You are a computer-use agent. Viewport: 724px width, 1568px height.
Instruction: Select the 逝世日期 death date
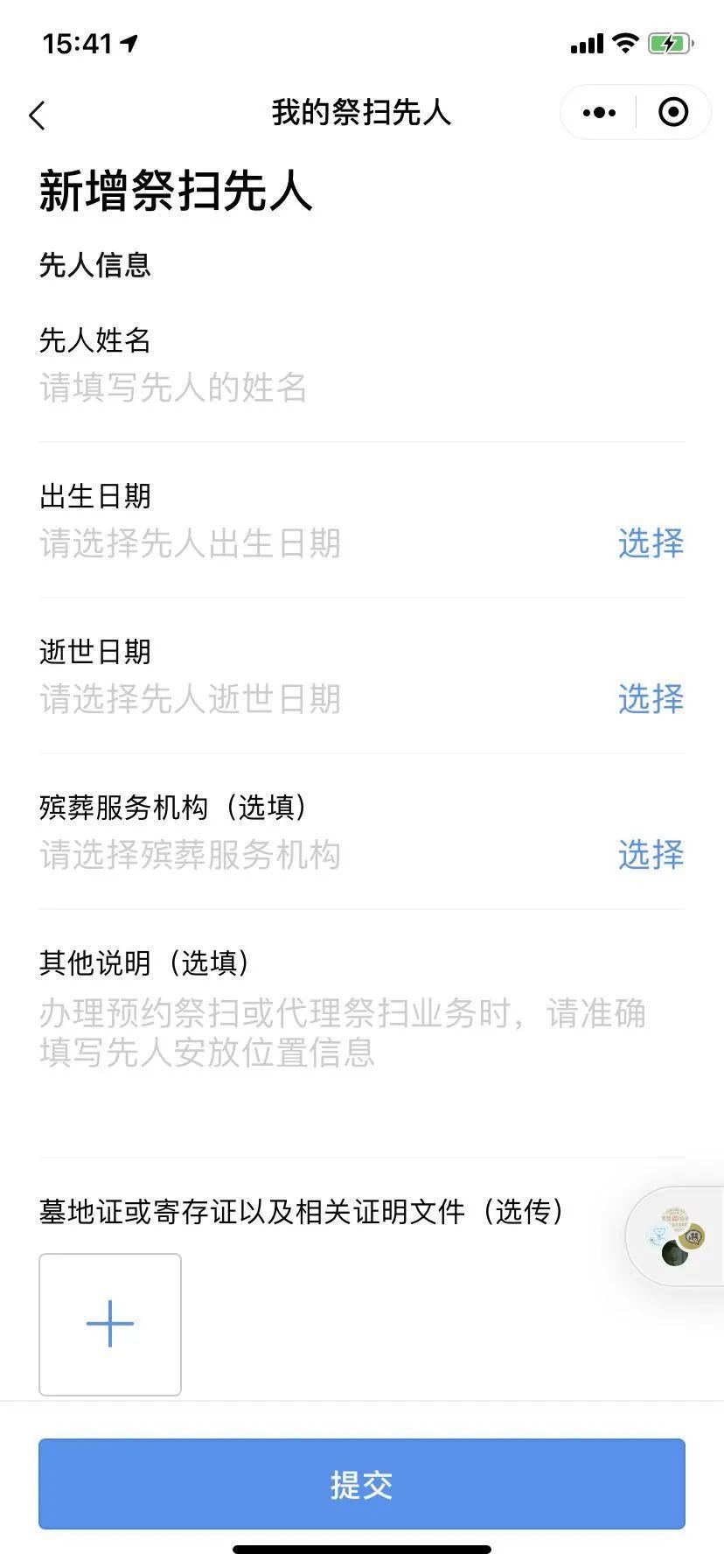[x=650, y=699]
